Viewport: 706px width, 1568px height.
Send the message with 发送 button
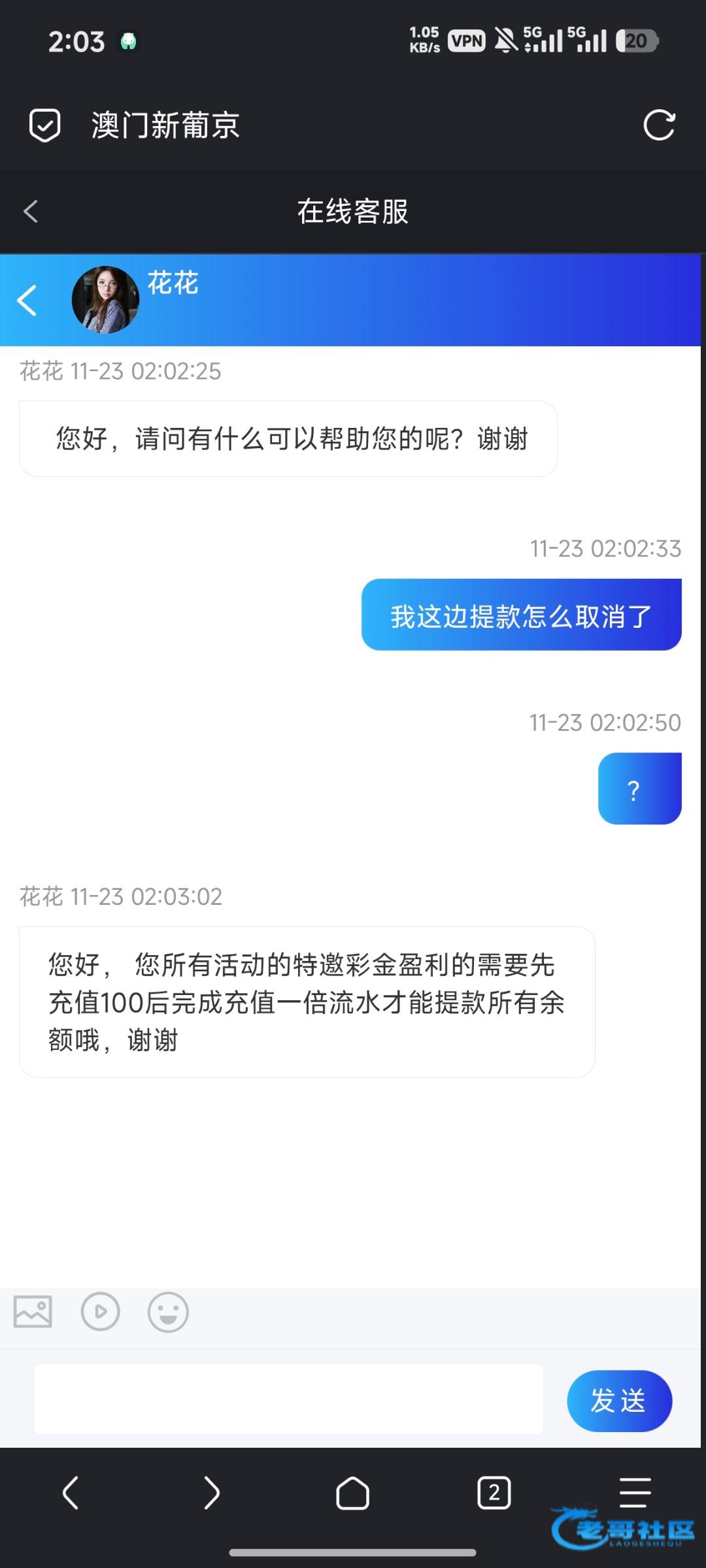(619, 1401)
